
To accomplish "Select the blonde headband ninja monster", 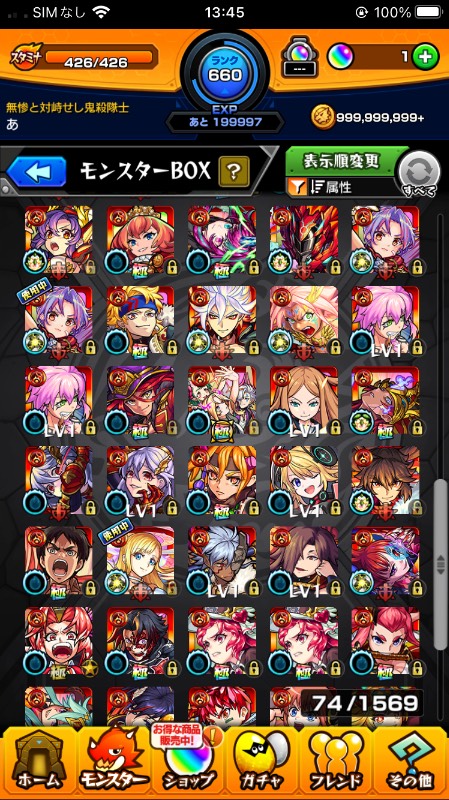I will pos(141,320).
